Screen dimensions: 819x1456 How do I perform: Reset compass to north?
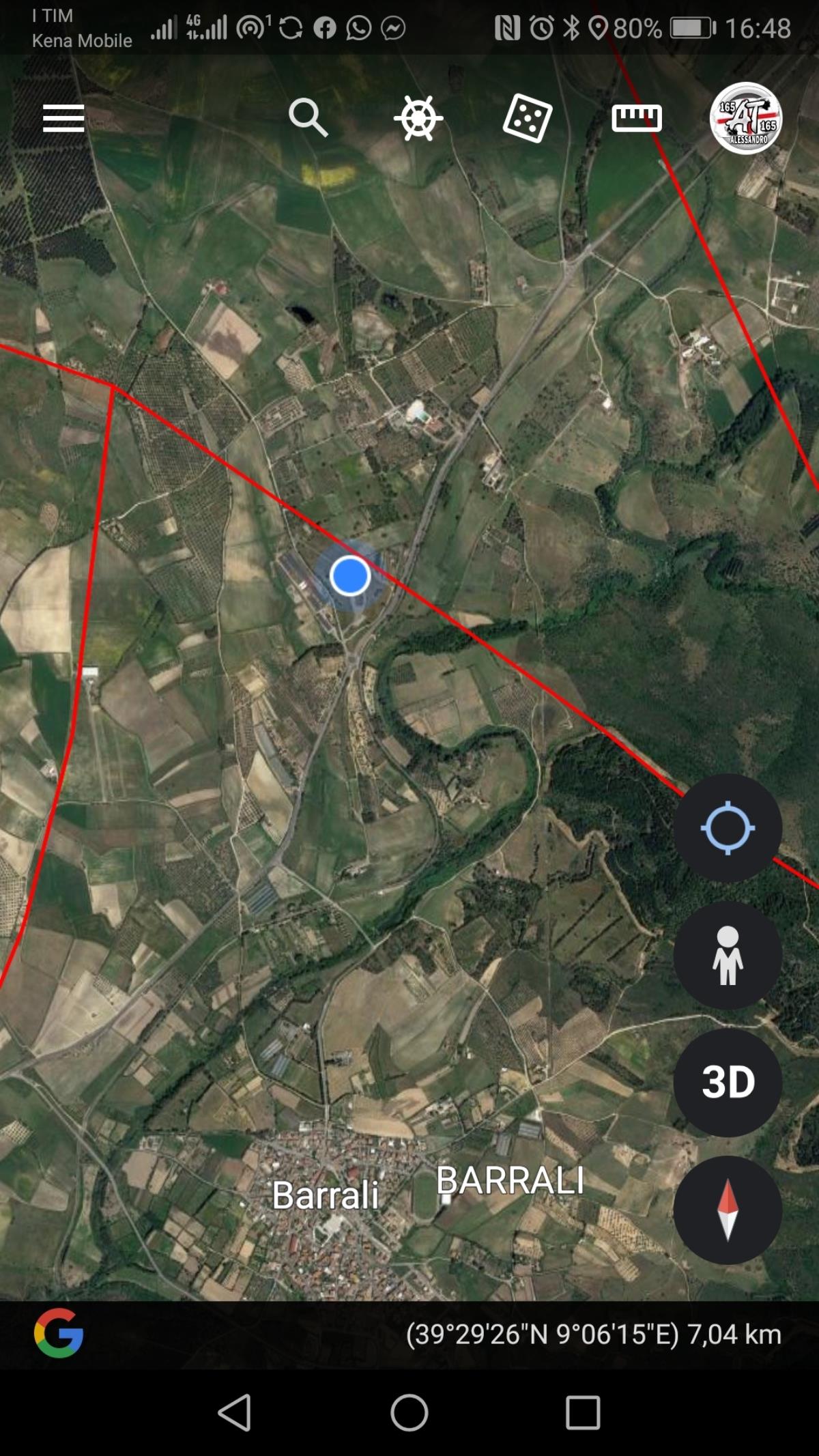(728, 1209)
